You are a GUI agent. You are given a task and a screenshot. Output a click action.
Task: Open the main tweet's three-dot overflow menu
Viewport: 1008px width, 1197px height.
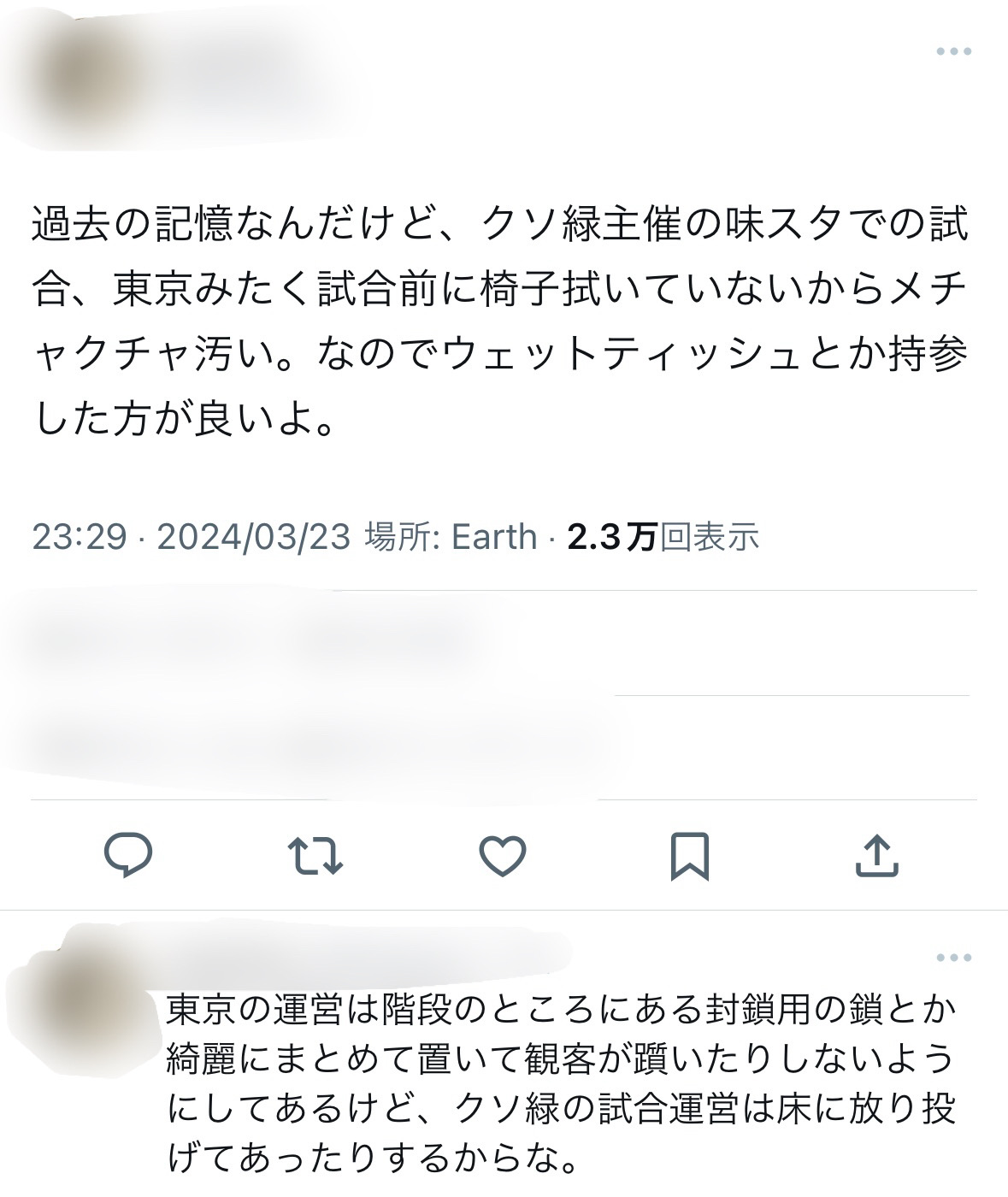click(953, 51)
